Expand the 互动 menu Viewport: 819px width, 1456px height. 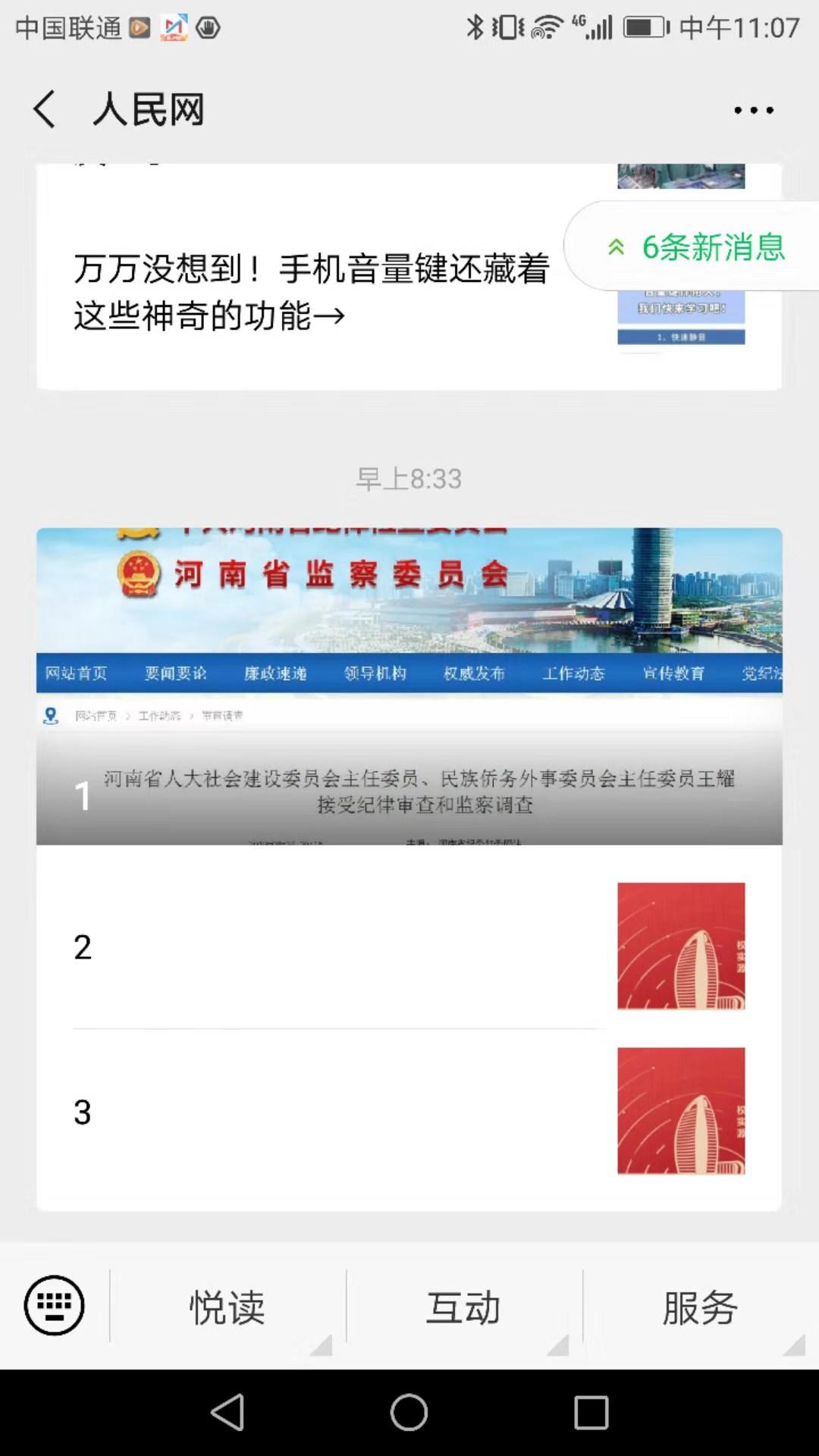point(464,1307)
